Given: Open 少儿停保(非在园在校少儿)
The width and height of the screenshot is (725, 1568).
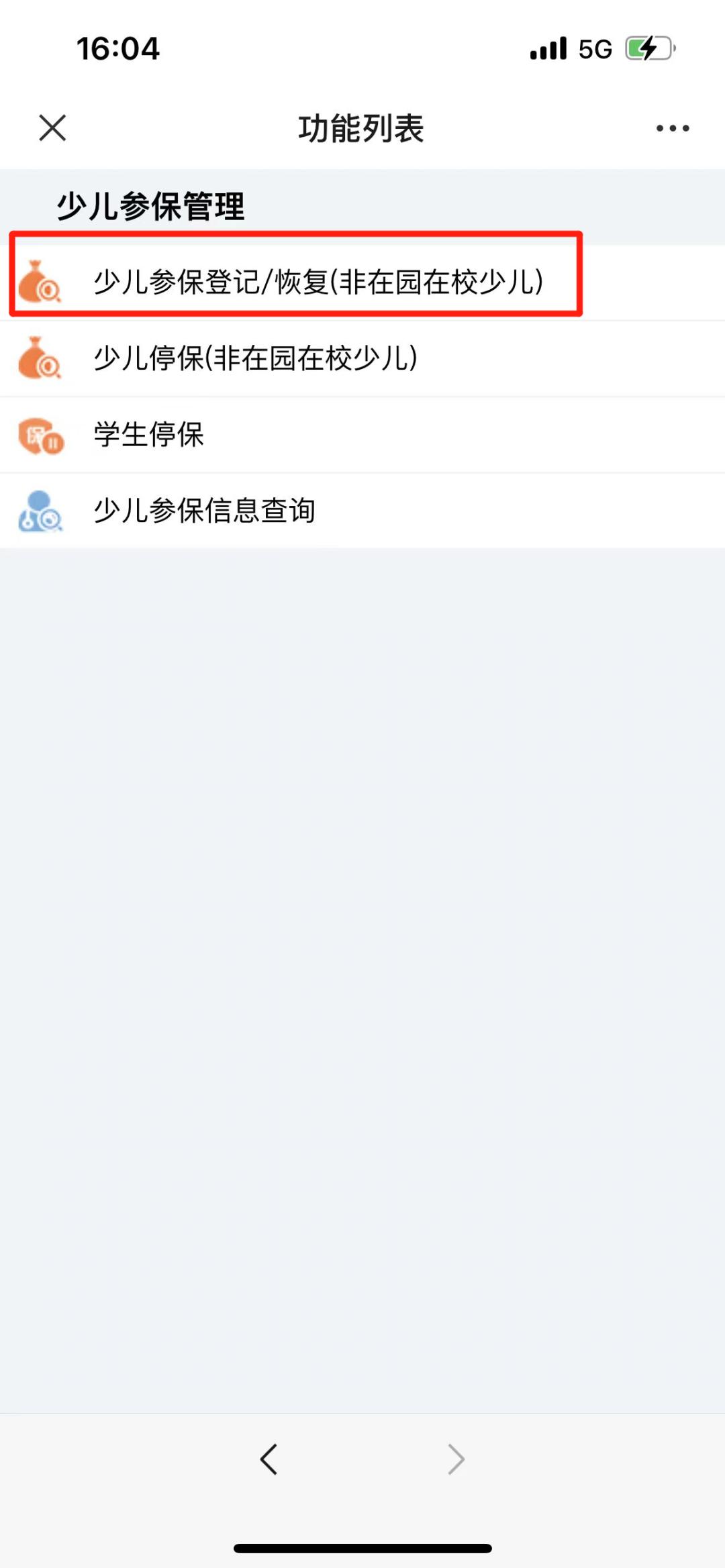Looking at the screenshot, I should pos(255,359).
